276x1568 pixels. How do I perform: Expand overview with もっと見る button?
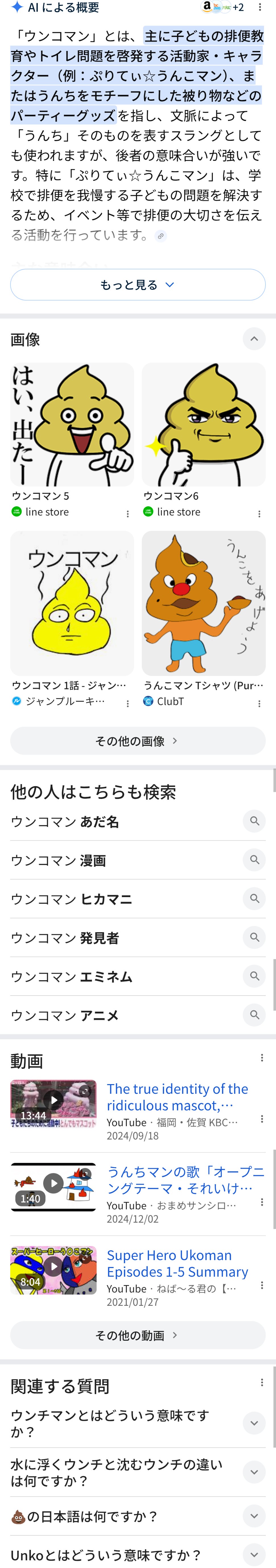coord(138,284)
